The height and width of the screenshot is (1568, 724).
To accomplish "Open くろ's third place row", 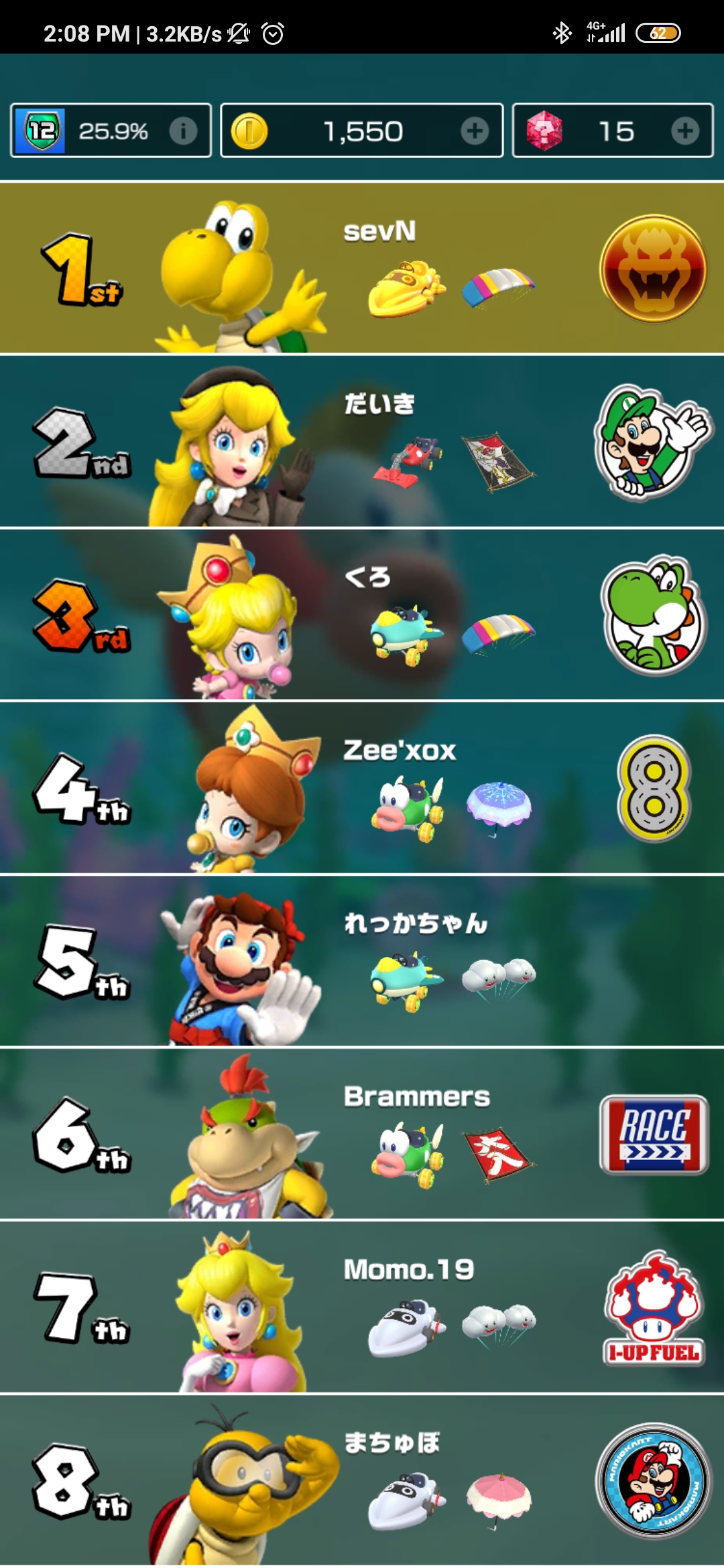I will 362,614.
